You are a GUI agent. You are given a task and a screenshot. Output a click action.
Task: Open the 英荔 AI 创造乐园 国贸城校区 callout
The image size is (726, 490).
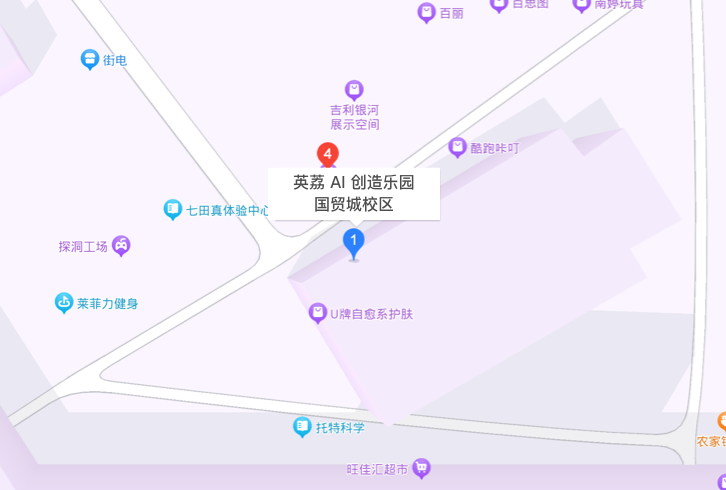(x=353, y=193)
